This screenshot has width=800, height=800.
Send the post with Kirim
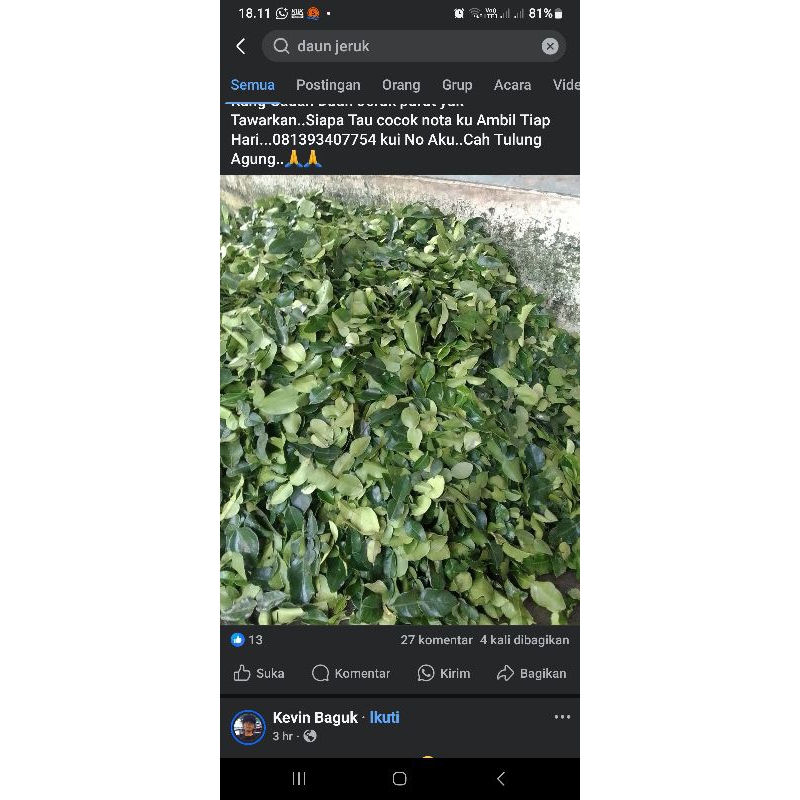point(444,673)
